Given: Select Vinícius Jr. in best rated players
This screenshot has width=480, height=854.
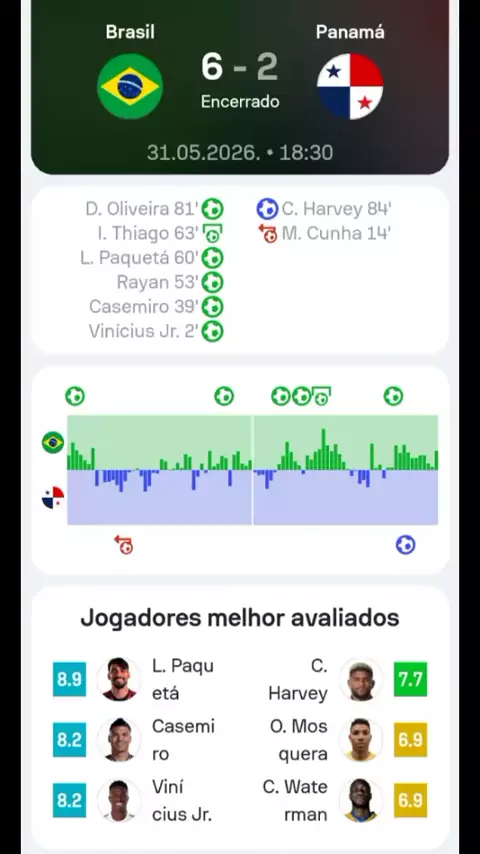Looking at the screenshot, I should click(x=135, y=800).
